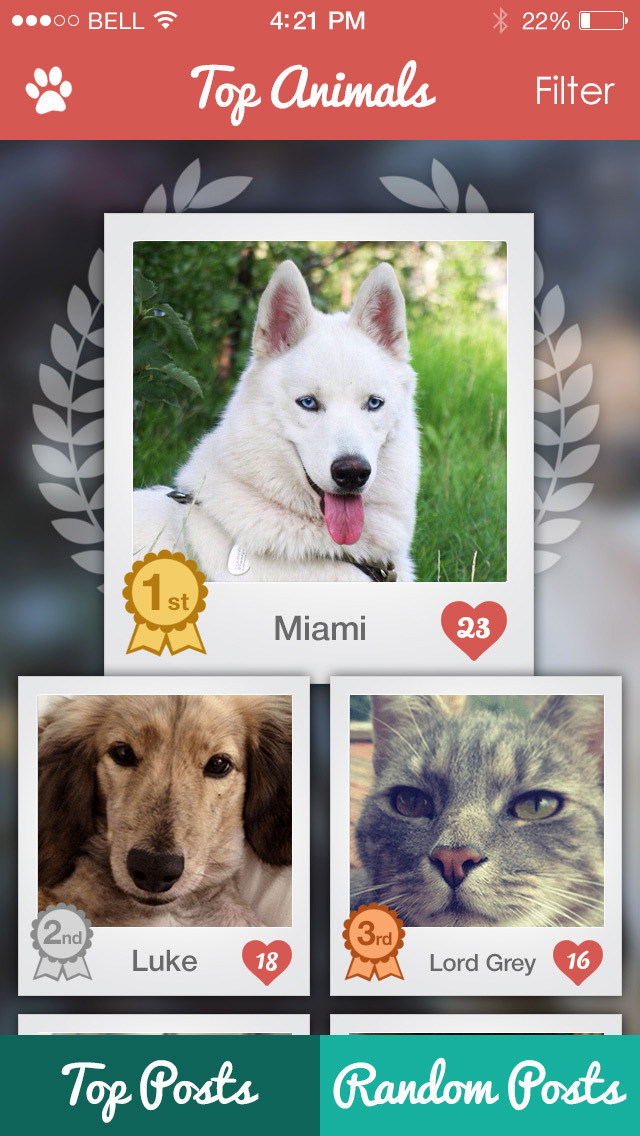Screen dimensions: 640x1136
Task: Open the Filter option
Action: point(574,91)
